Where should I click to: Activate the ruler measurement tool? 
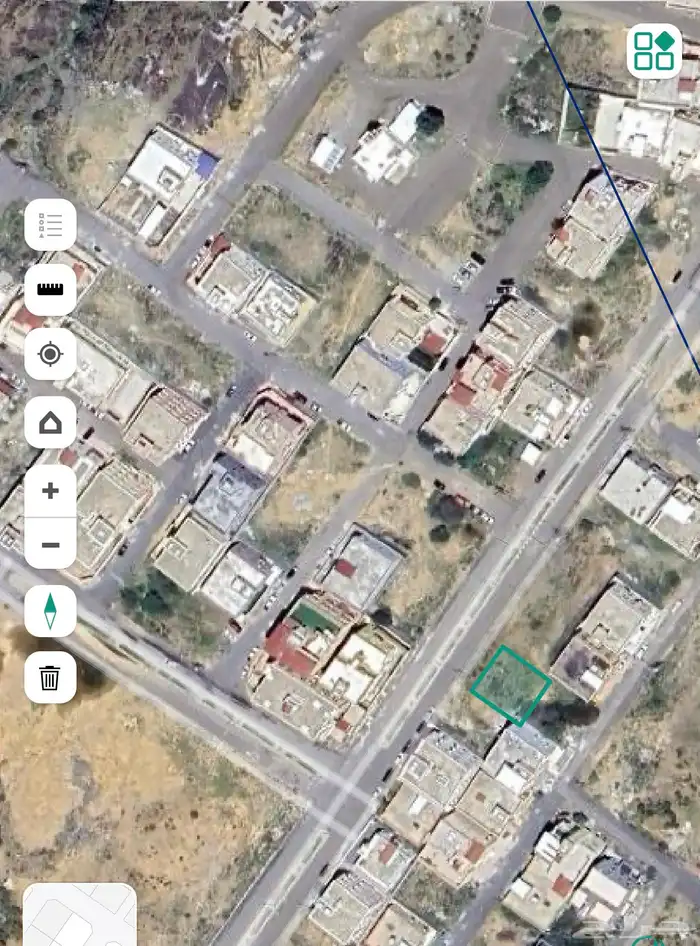(50, 289)
